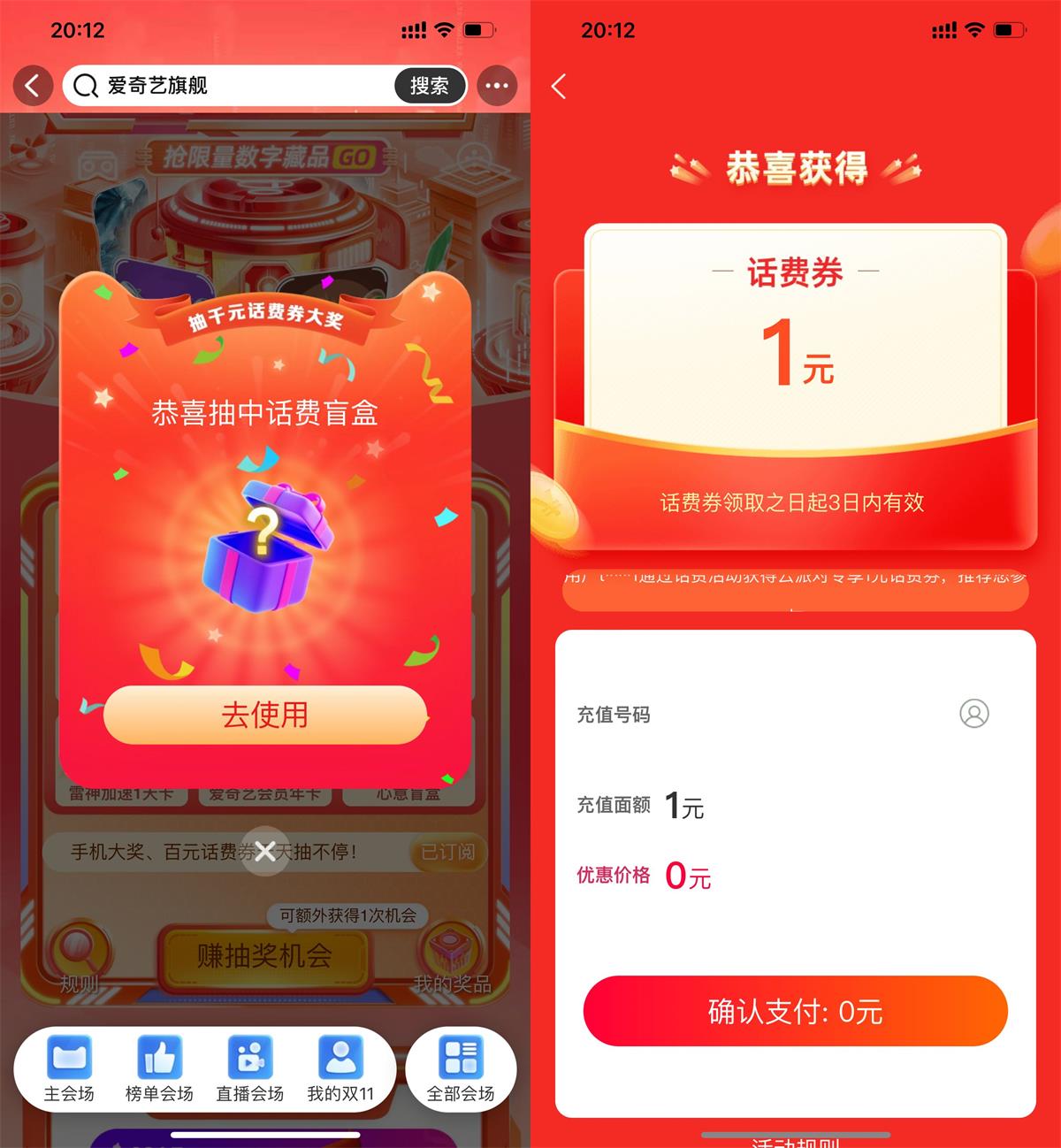Image resolution: width=1061 pixels, height=1148 pixels.
Task: Switch to the 直播会场 tab
Action: (250, 1068)
